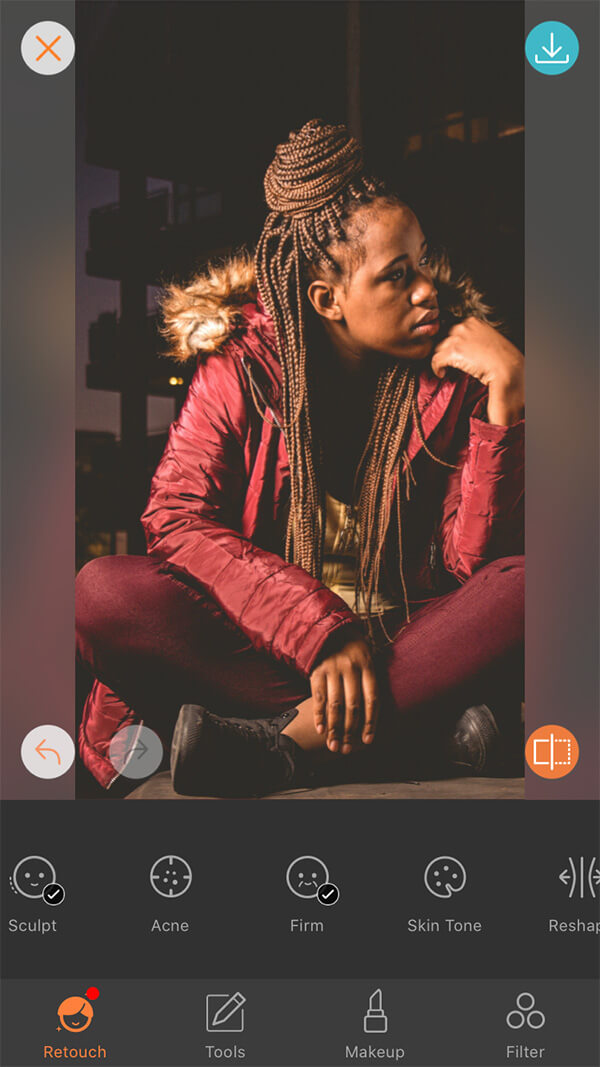The image size is (600, 1067).
Task: Go to the Makeup tab
Action: coord(375,1025)
